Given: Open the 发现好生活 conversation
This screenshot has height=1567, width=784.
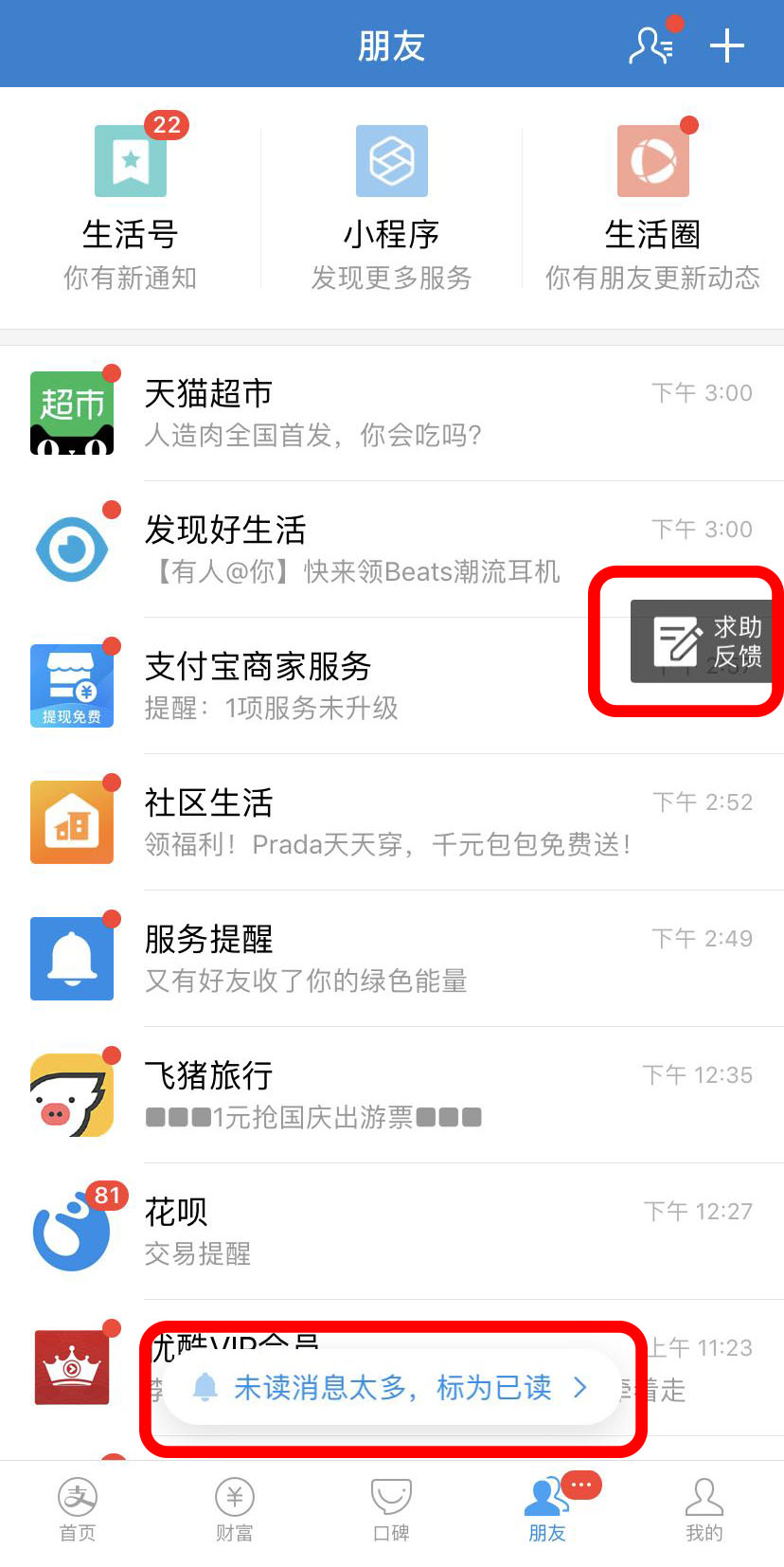Looking at the screenshot, I should pos(392,549).
